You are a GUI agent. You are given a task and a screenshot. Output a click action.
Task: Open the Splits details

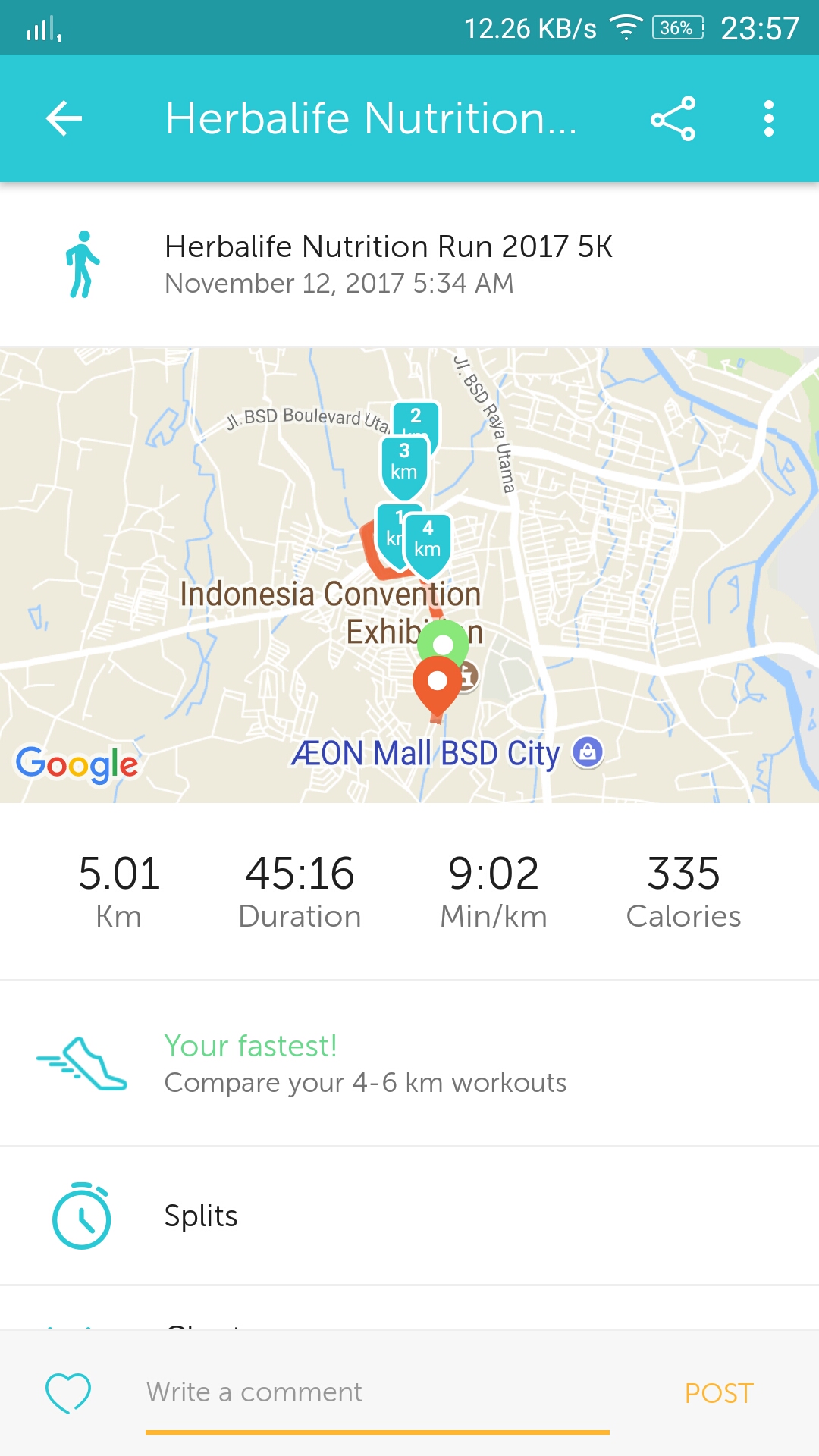click(409, 1216)
